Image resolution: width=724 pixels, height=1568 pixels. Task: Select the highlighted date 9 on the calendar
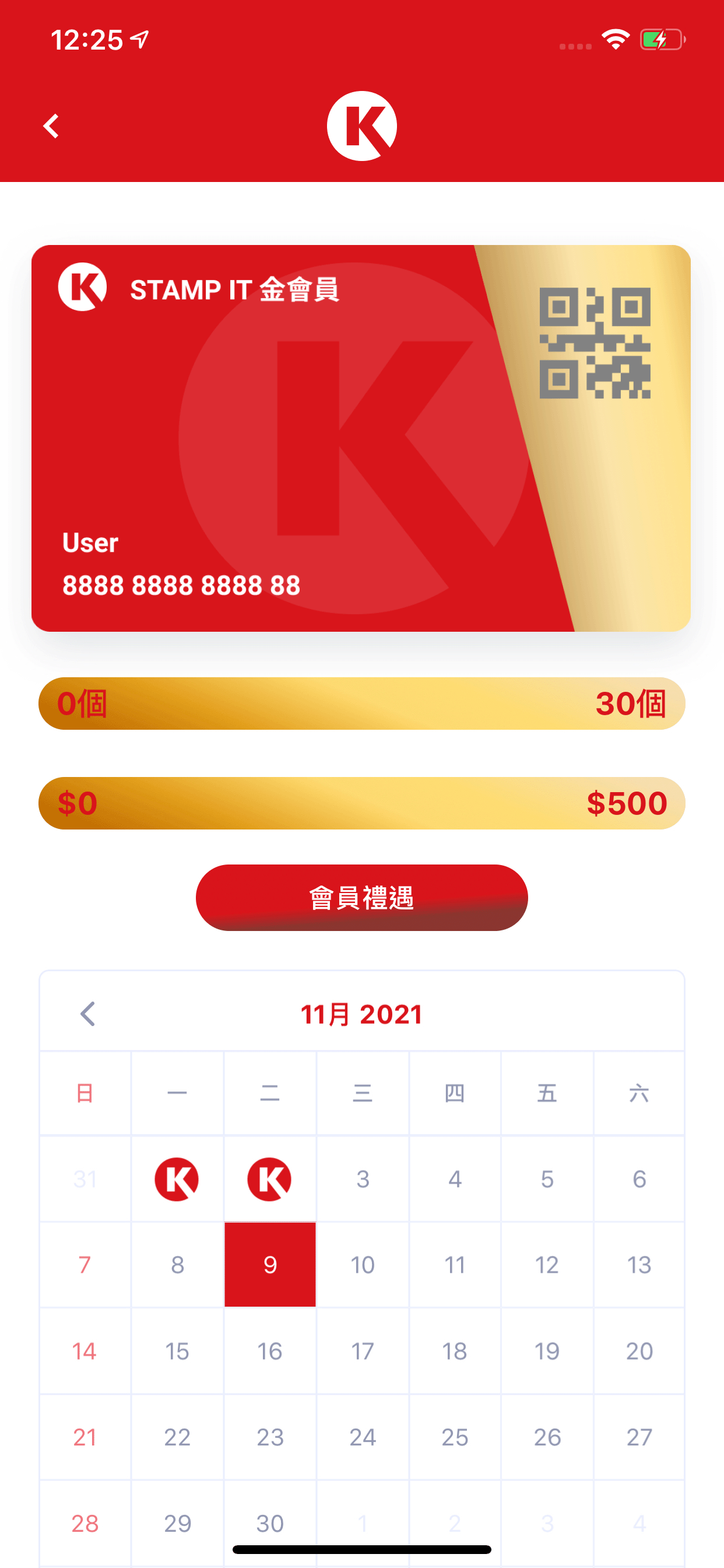[x=270, y=1265]
